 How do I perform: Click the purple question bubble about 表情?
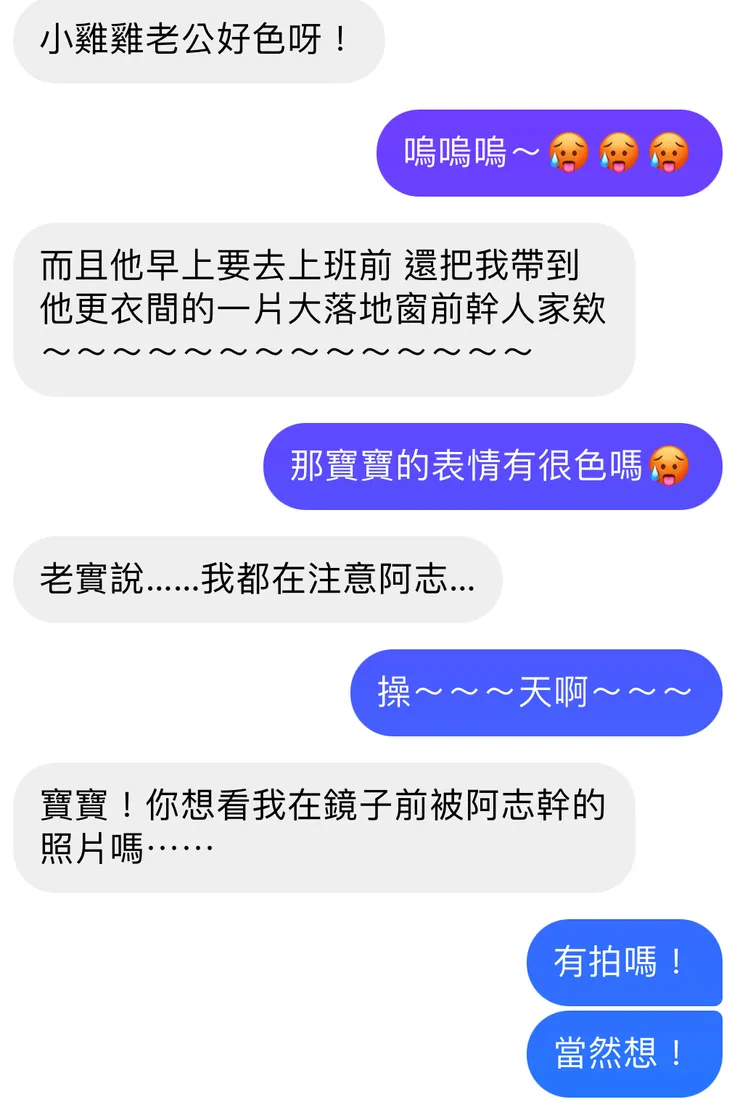495,466
